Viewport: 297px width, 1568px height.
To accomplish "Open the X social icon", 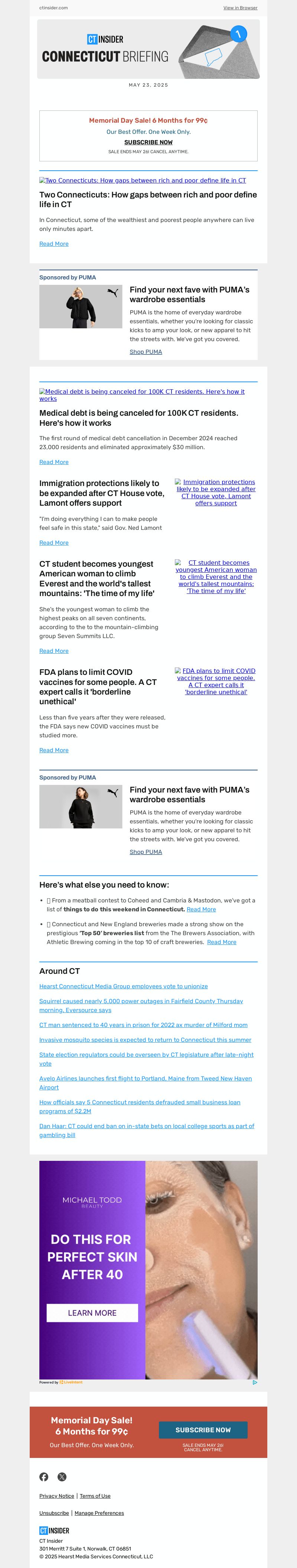I will click(61, 1477).
